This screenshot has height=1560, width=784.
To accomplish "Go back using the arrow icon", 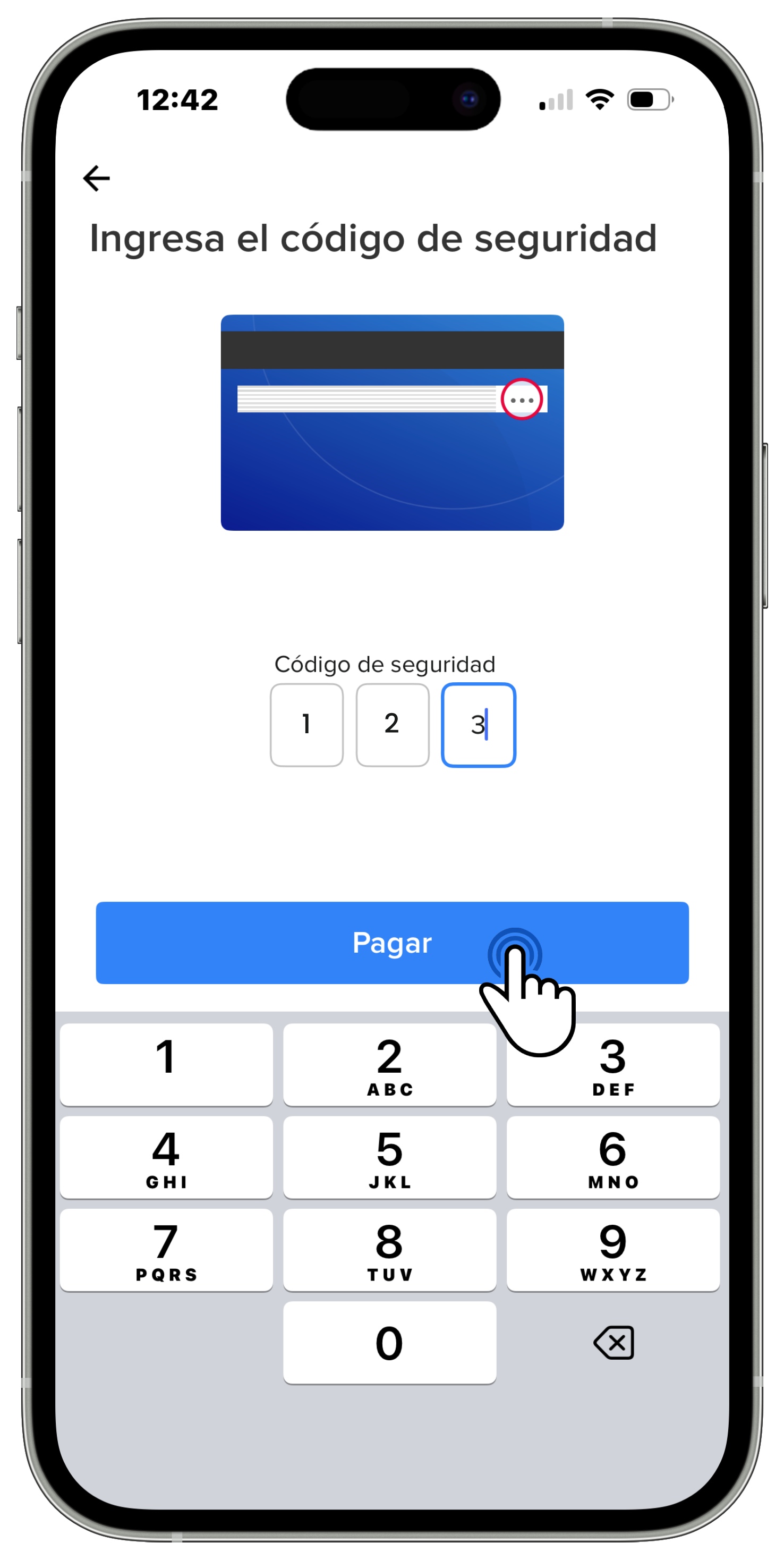I will [x=96, y=178].
